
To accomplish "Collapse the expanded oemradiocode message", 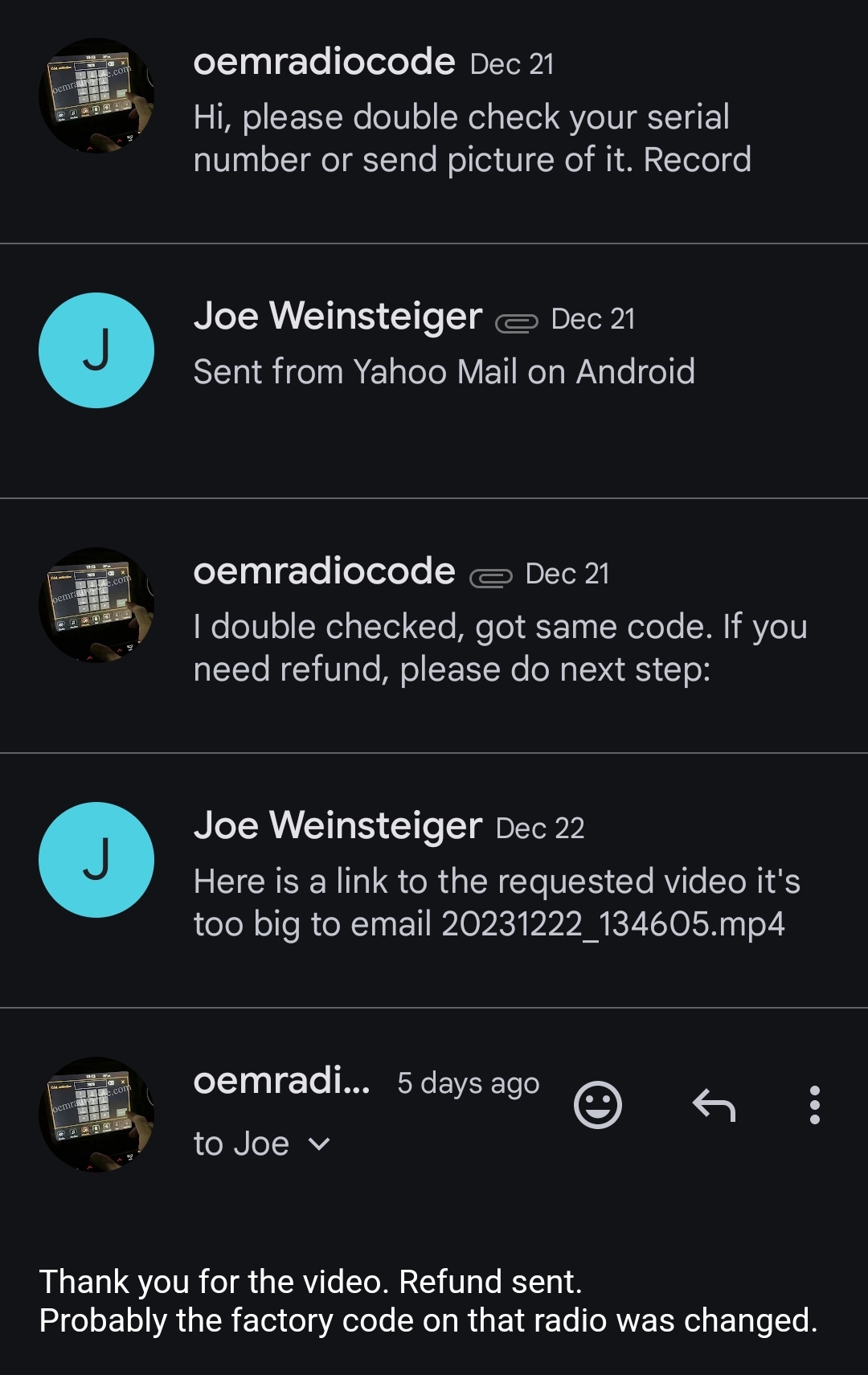I will tap(281, 1082).
